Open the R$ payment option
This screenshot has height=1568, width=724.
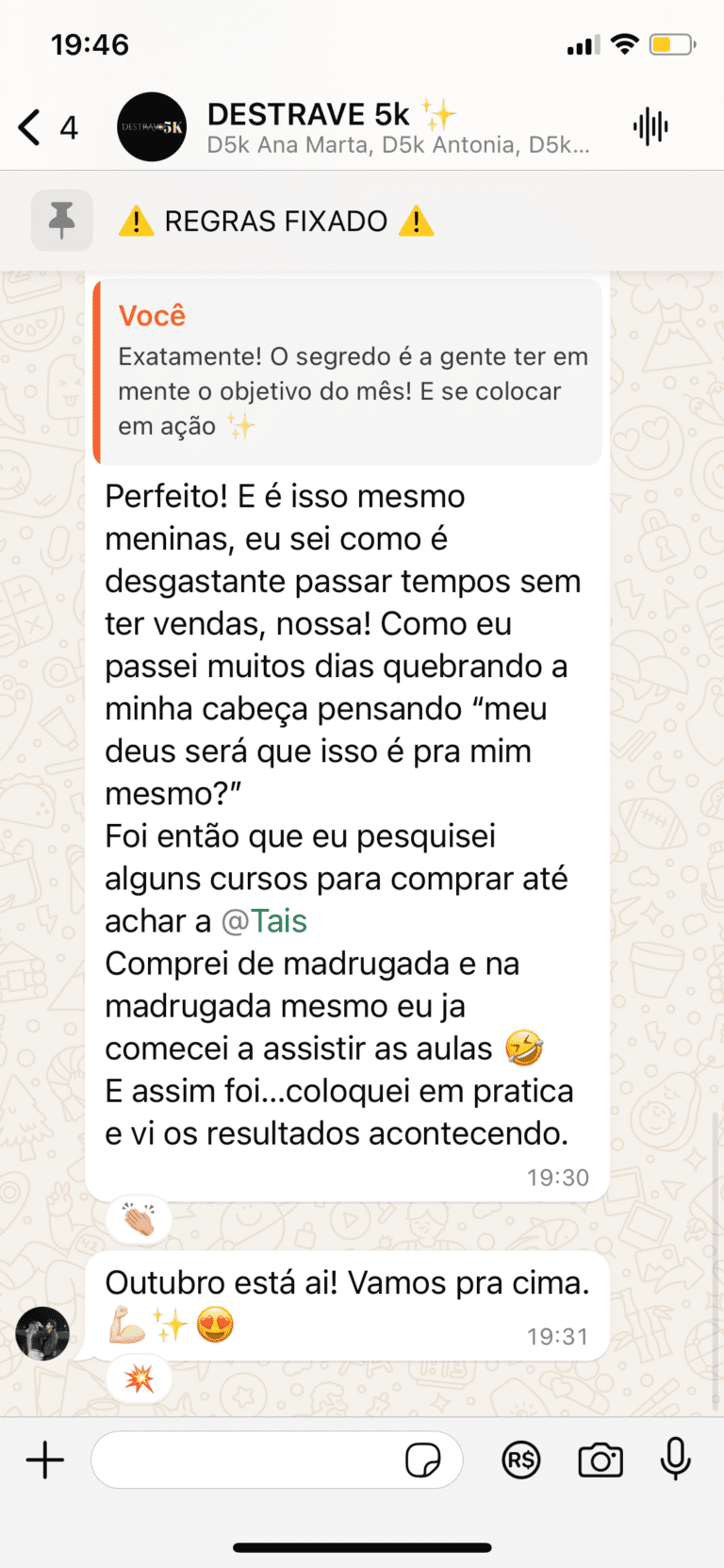521,1461
